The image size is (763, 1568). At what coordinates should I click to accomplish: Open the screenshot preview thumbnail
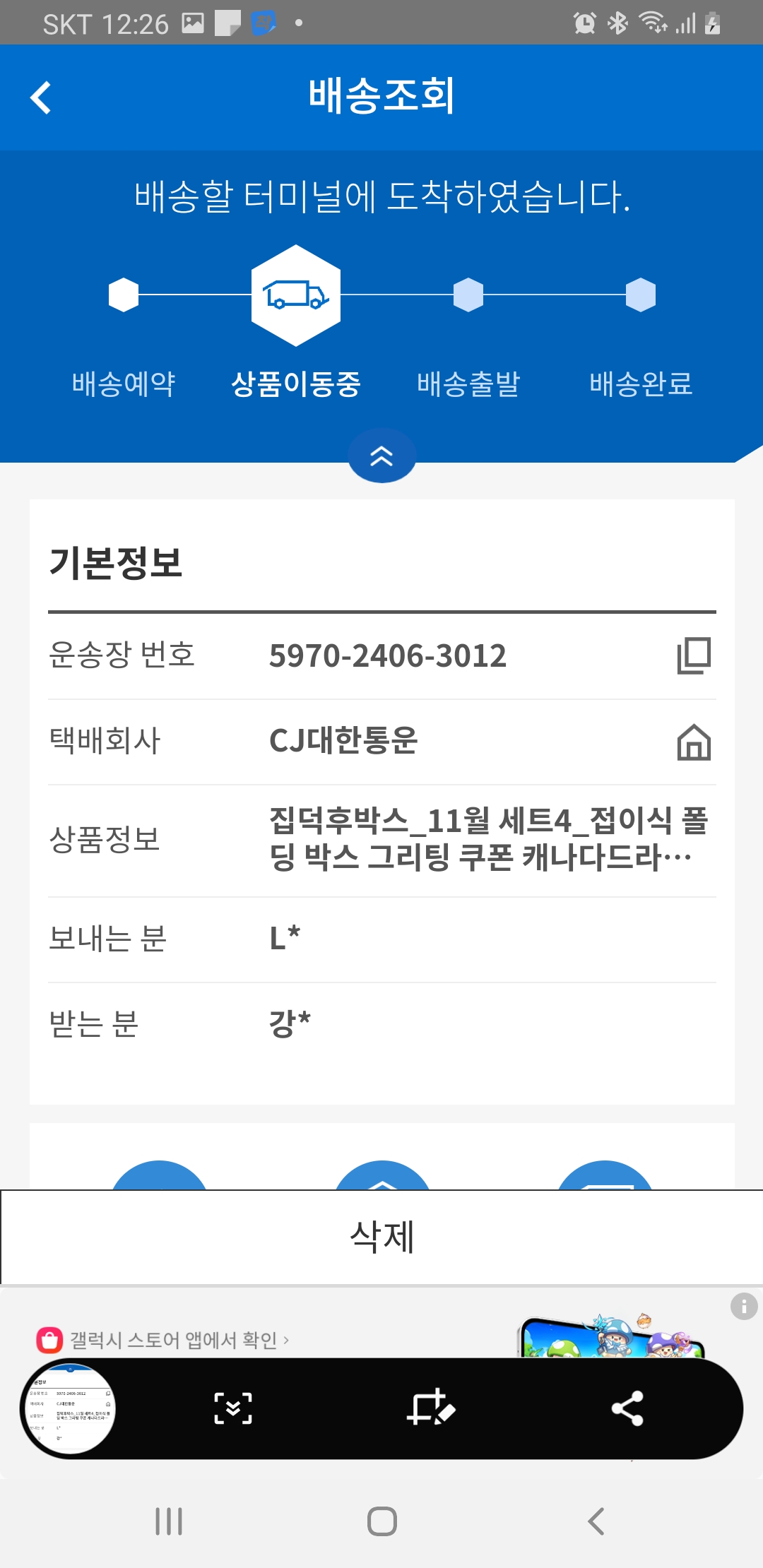click(70, 1408)
